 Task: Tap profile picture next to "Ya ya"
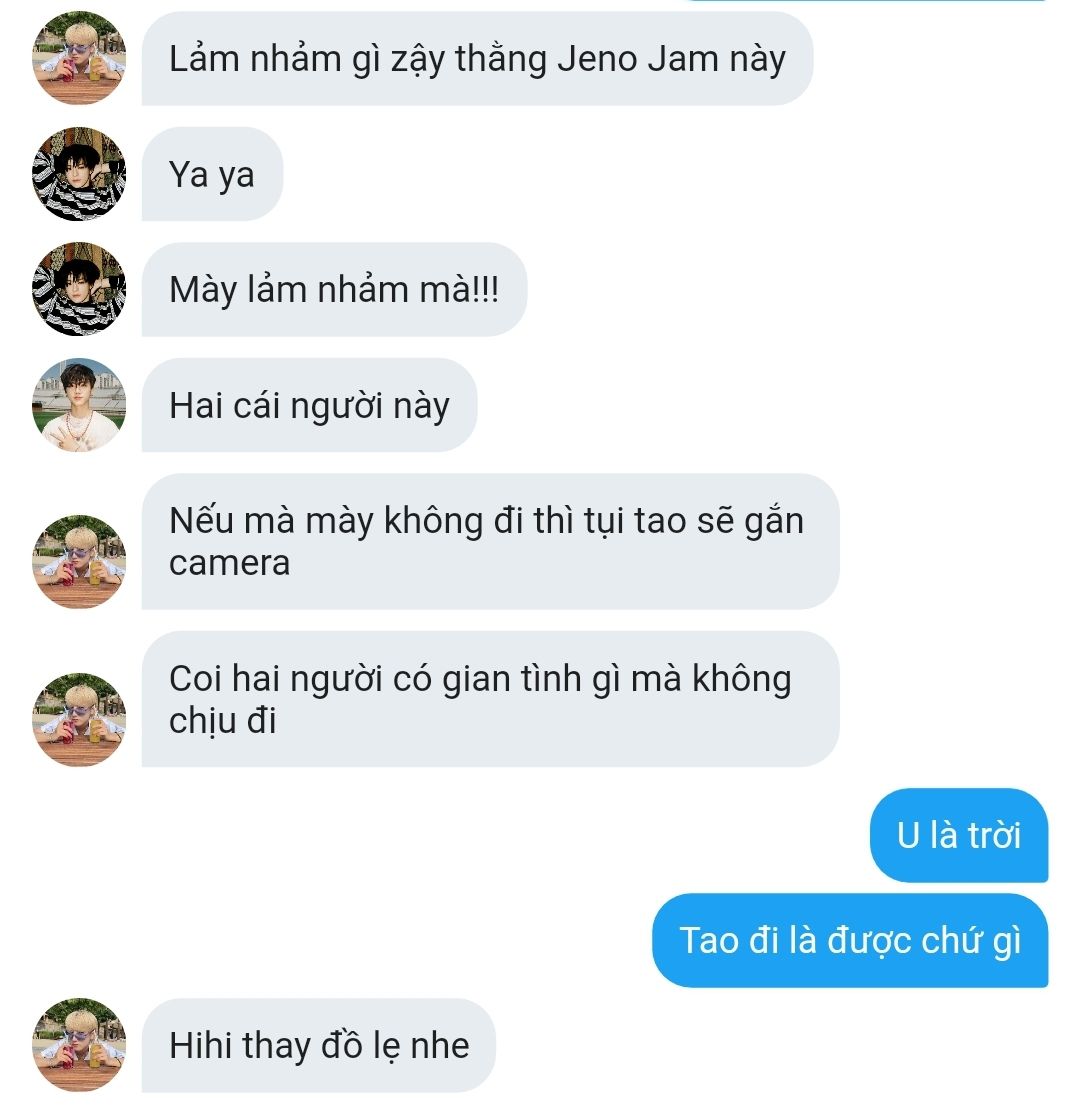click(x=79, y=174)
